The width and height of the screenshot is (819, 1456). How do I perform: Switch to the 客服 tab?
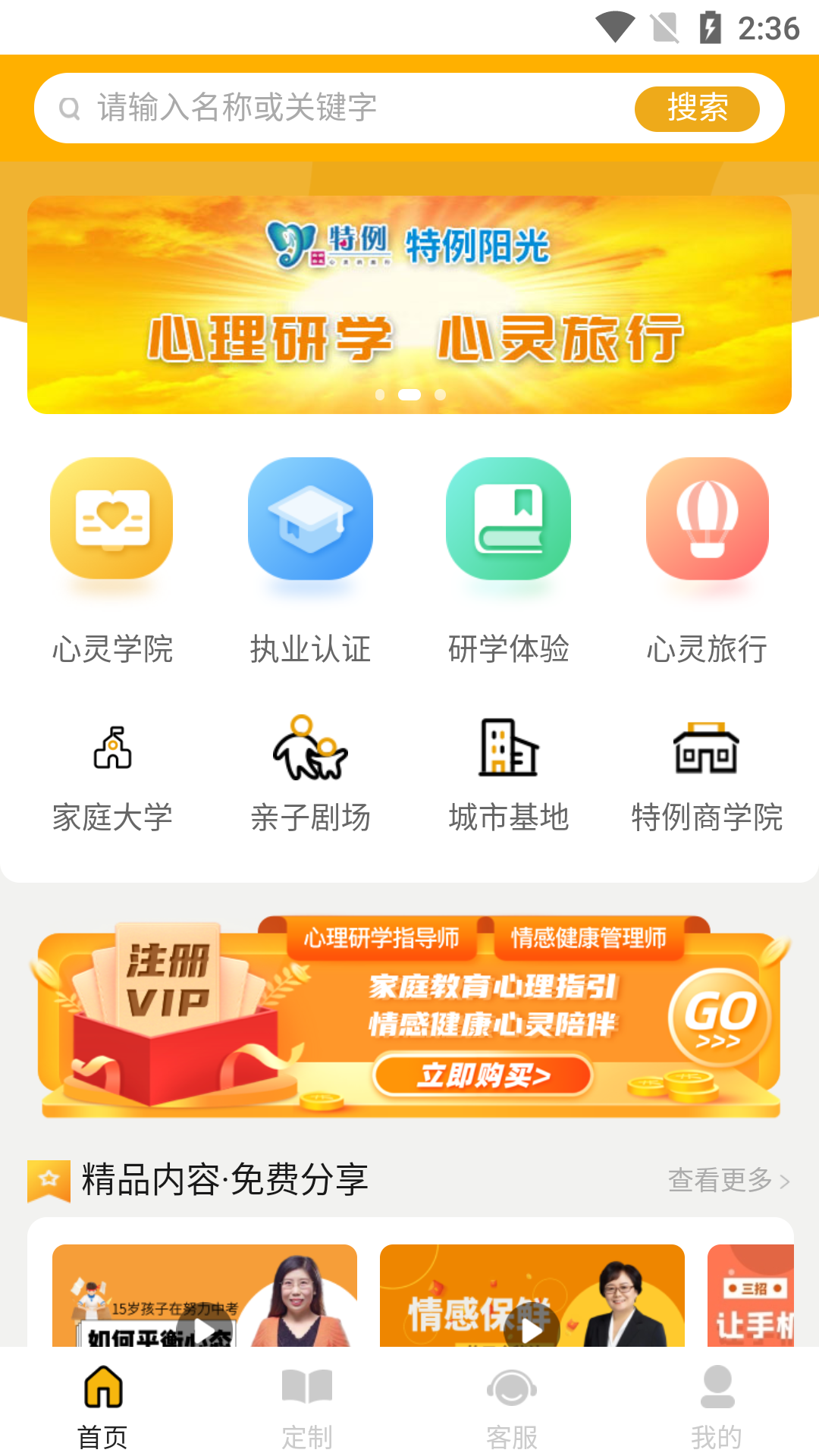click(512, 1407)
